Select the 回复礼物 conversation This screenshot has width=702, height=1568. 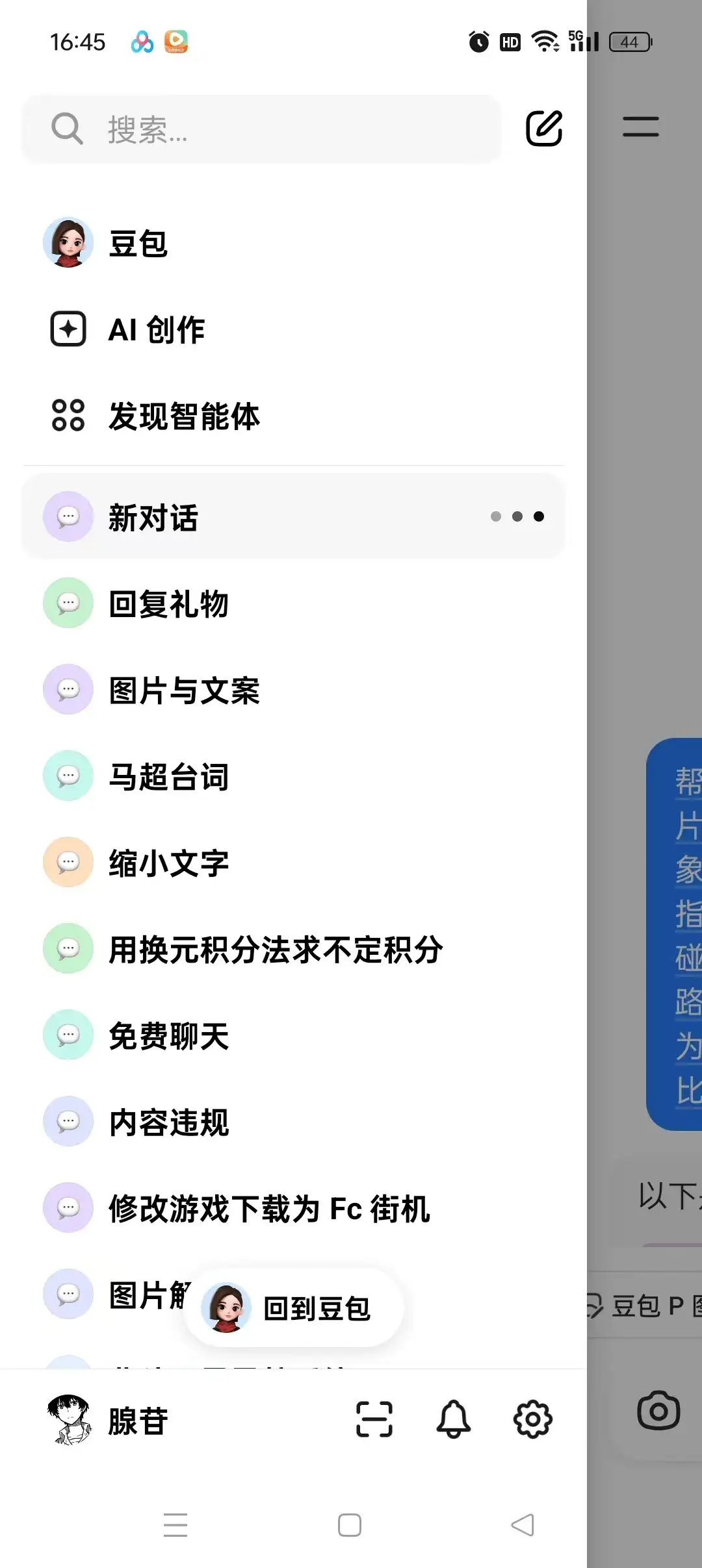pyautogui.click(x=169, y=603)
